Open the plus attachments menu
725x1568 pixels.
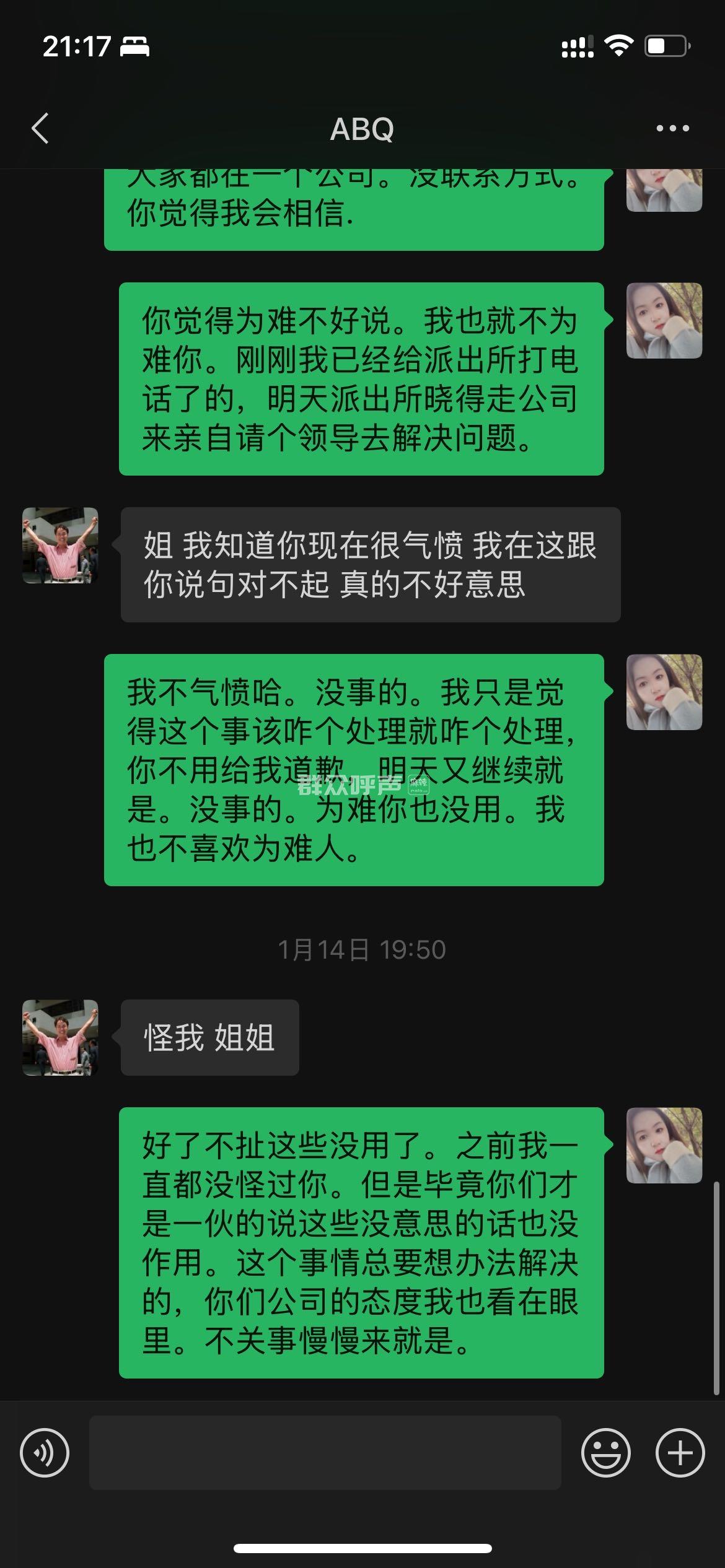pyautogui.click(x=680, y=1453)
